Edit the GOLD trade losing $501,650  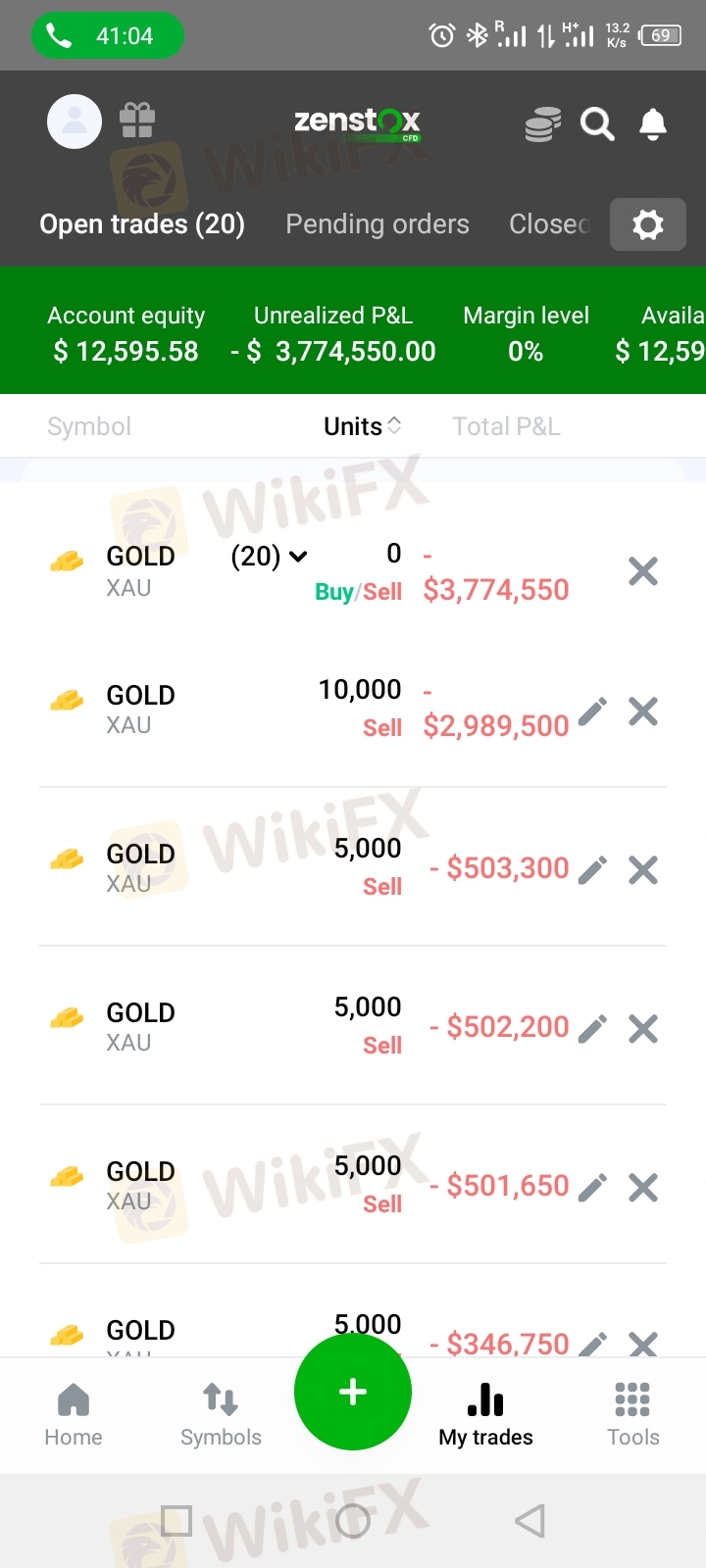pos(592,1188)
